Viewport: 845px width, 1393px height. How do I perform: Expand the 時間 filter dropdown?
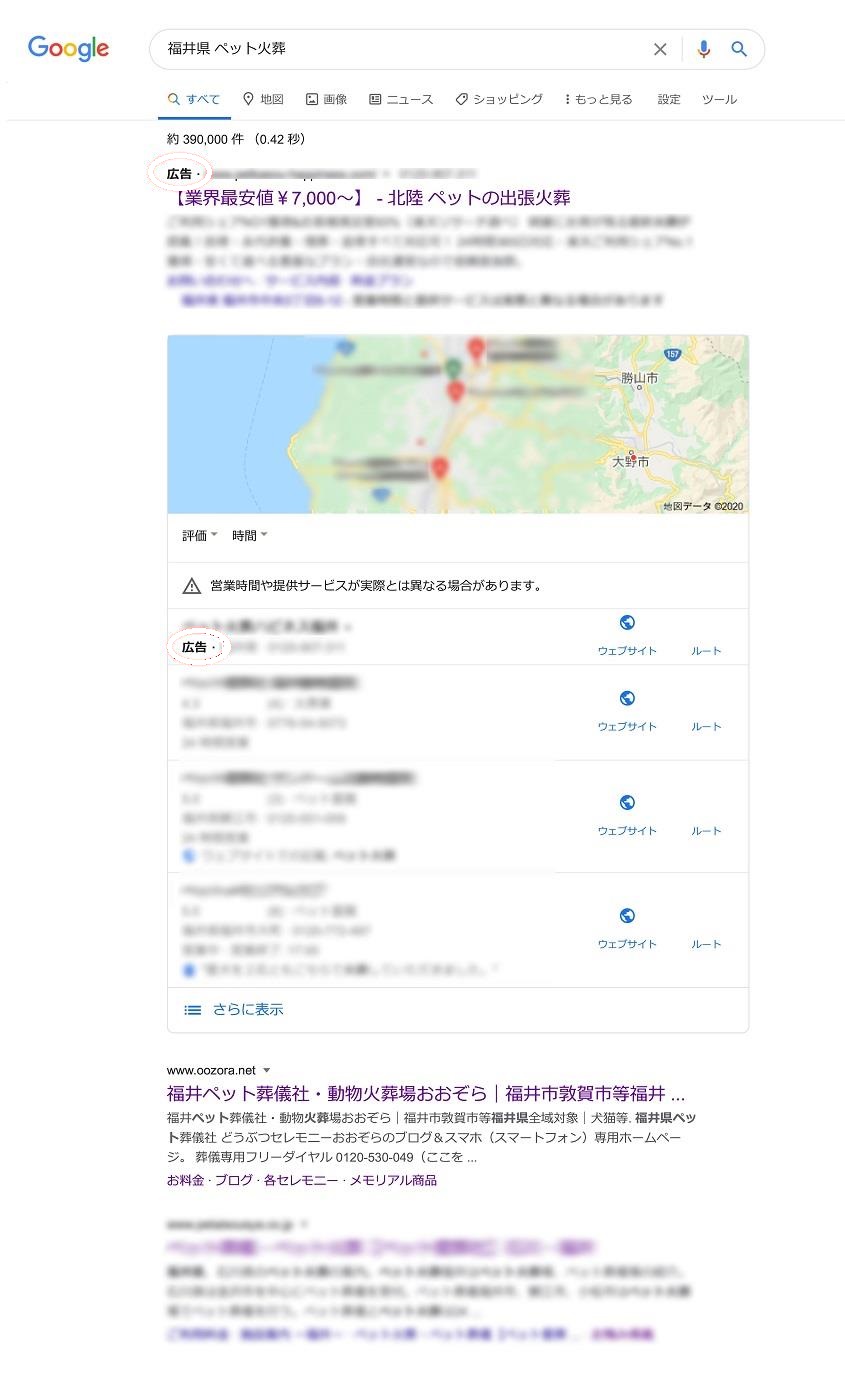tap(249, 536)
